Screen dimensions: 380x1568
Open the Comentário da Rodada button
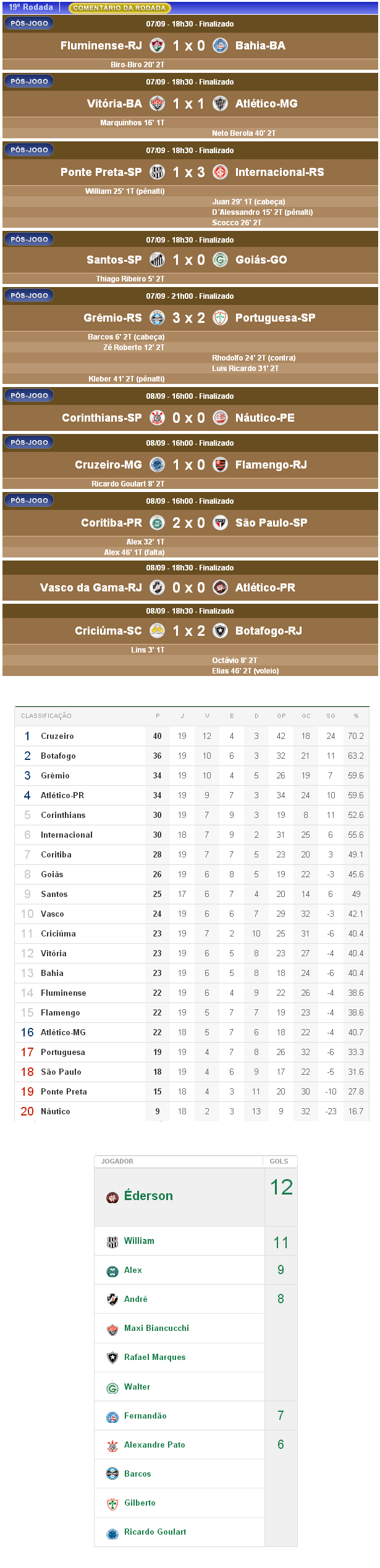click(119, 8)
